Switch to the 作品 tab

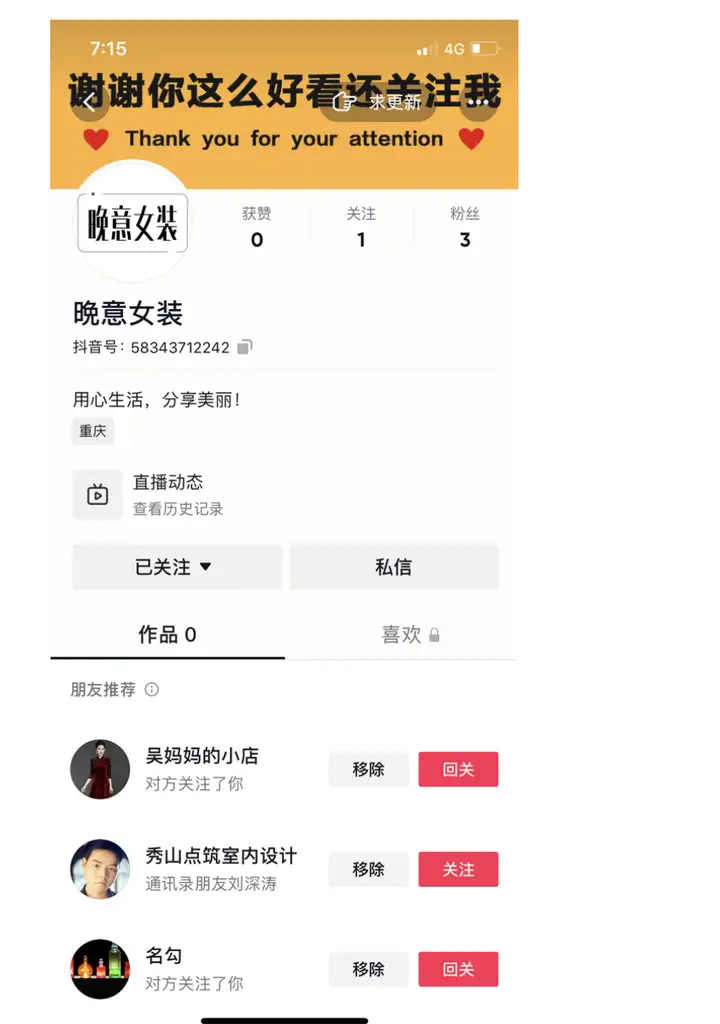click(x=167, y=634)
